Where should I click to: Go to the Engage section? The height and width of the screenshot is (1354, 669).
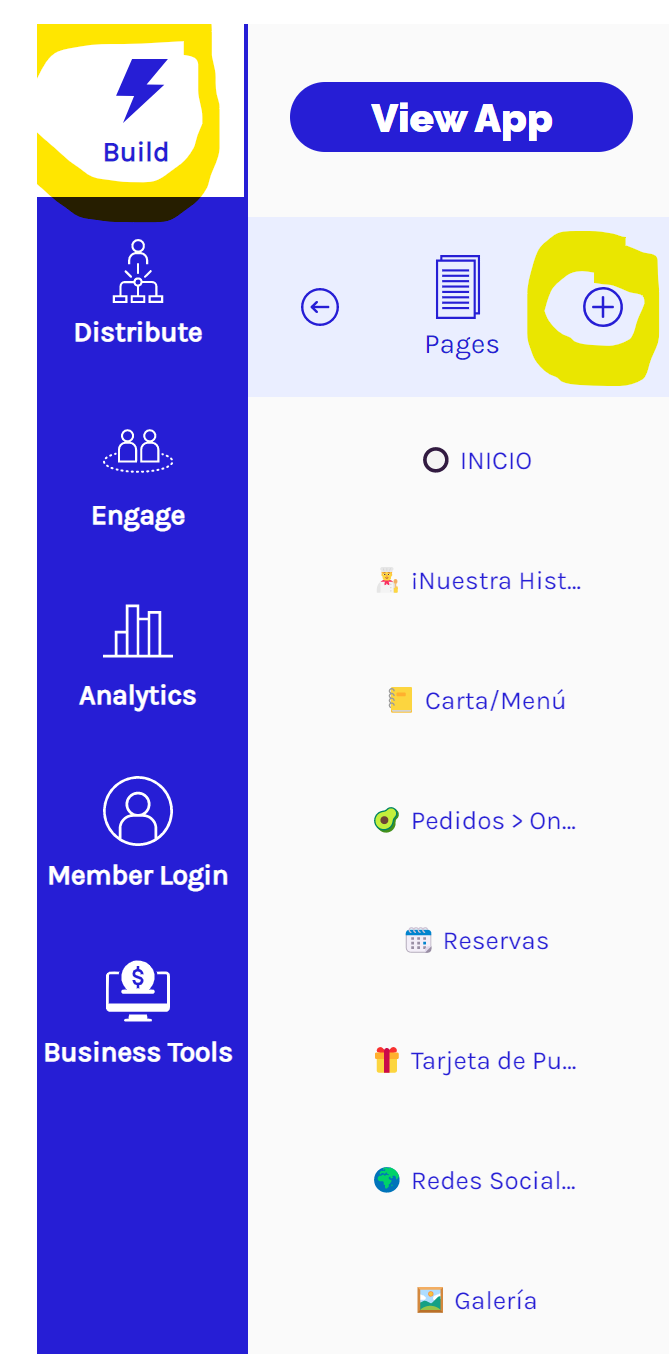click(138, 476)
